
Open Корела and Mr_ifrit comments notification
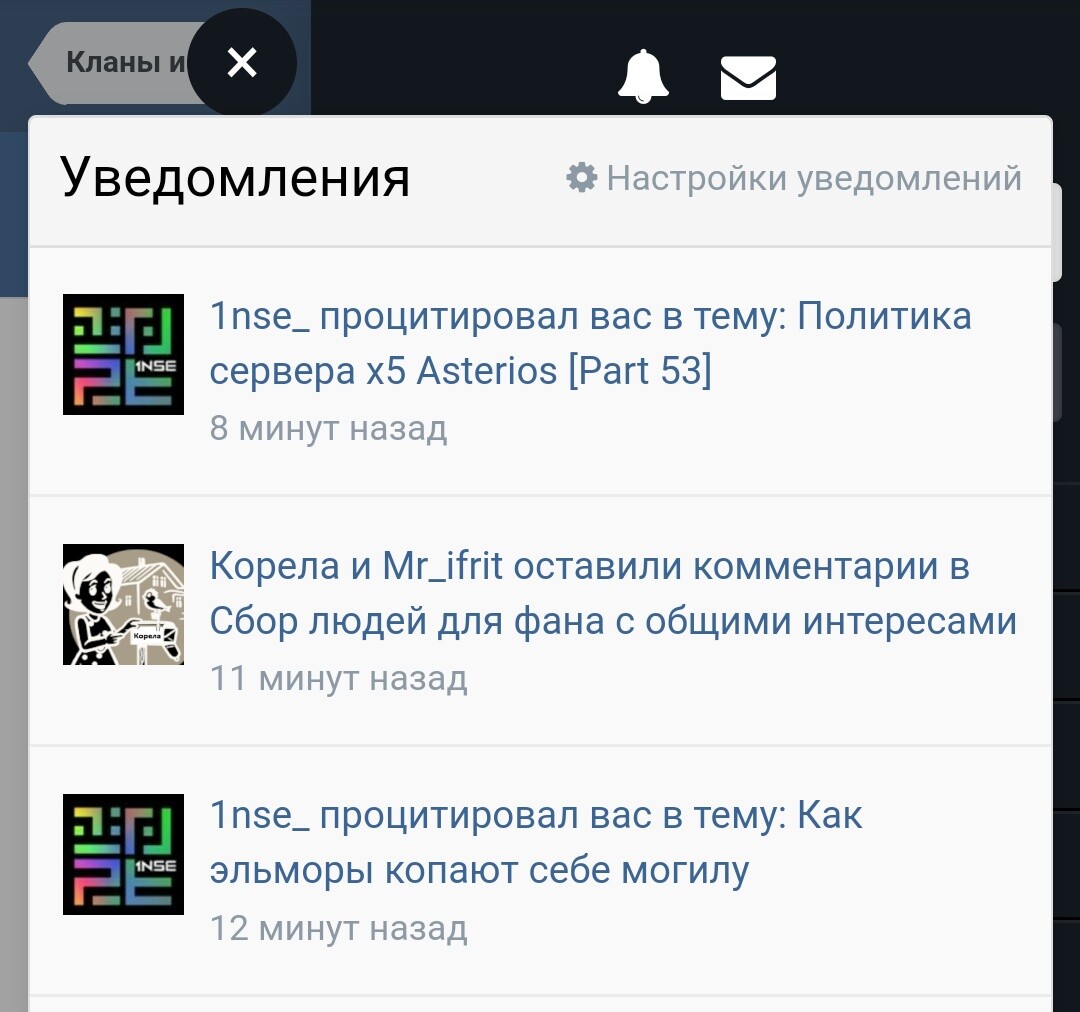pos(612,594)
